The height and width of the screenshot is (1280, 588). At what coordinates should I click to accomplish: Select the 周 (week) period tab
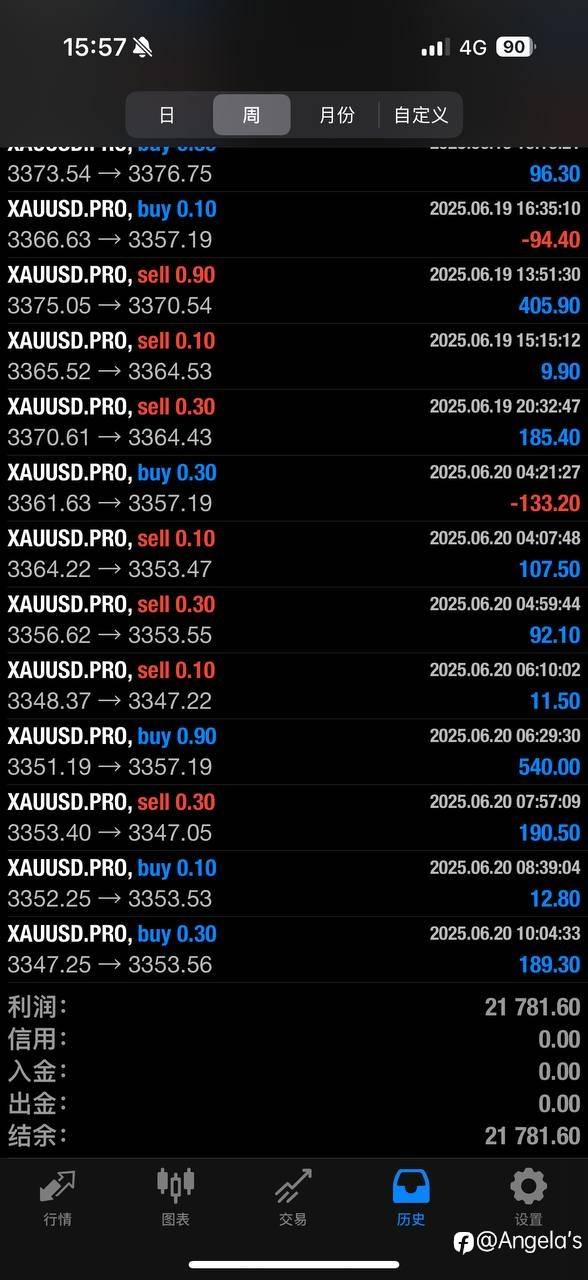point(252,115)
